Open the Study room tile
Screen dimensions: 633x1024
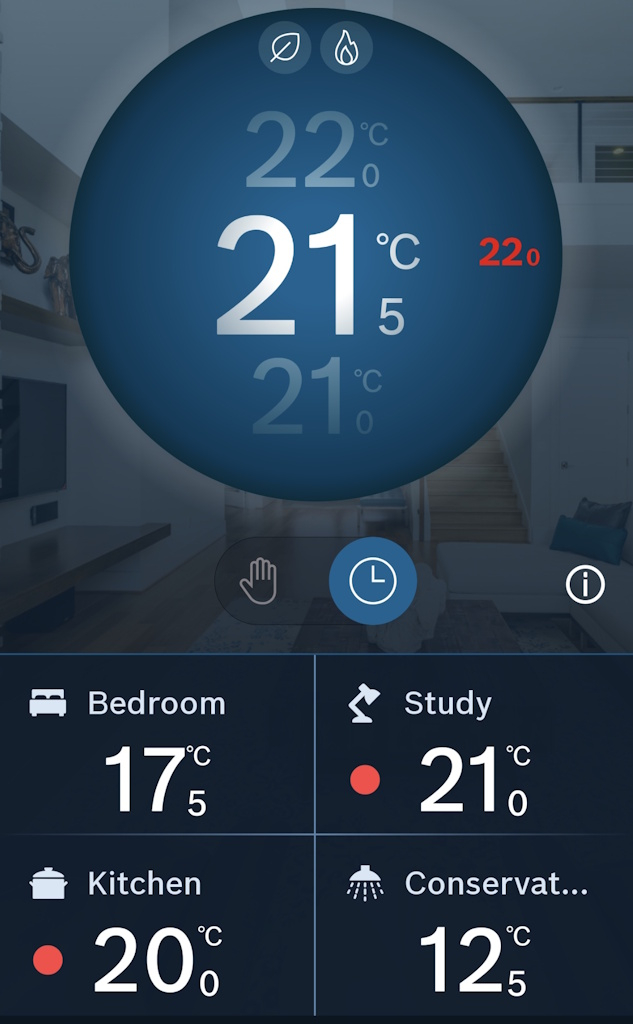coord(474,745)
